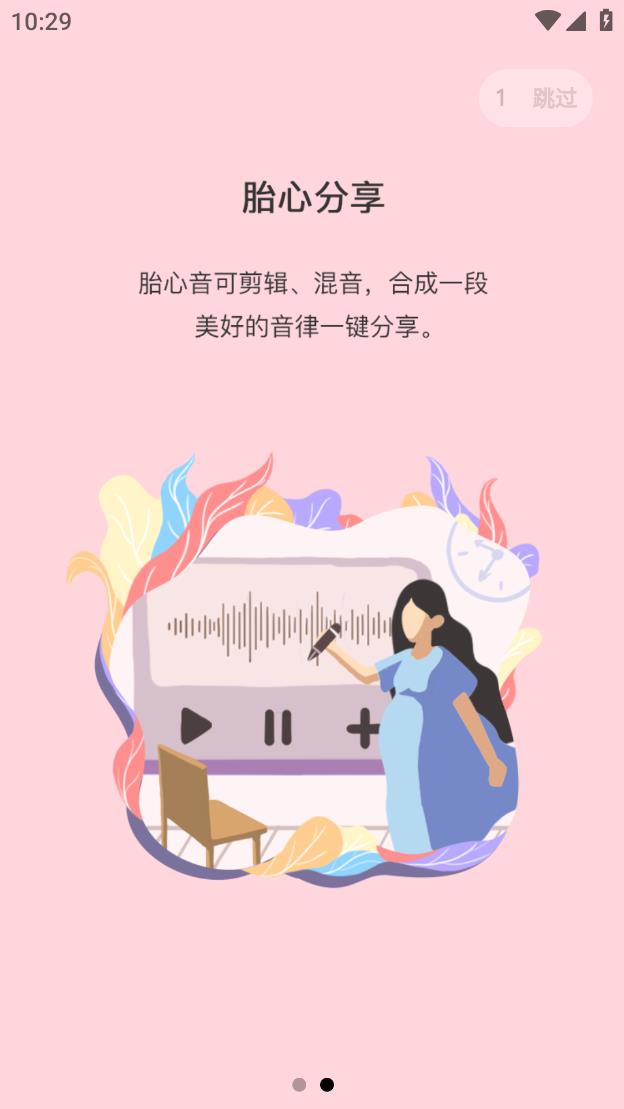Select the first page indicator dot
The height and width of the screenshot is (1109, 624).
coord(299,1085)
